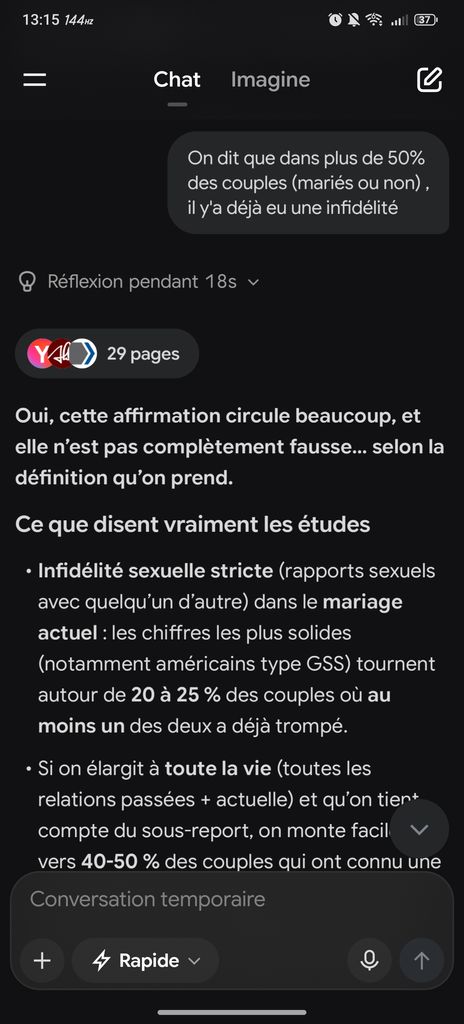This screenshot has width=464, height=1024.
Task: Select the Chat tab
Action: click(176, 80)
